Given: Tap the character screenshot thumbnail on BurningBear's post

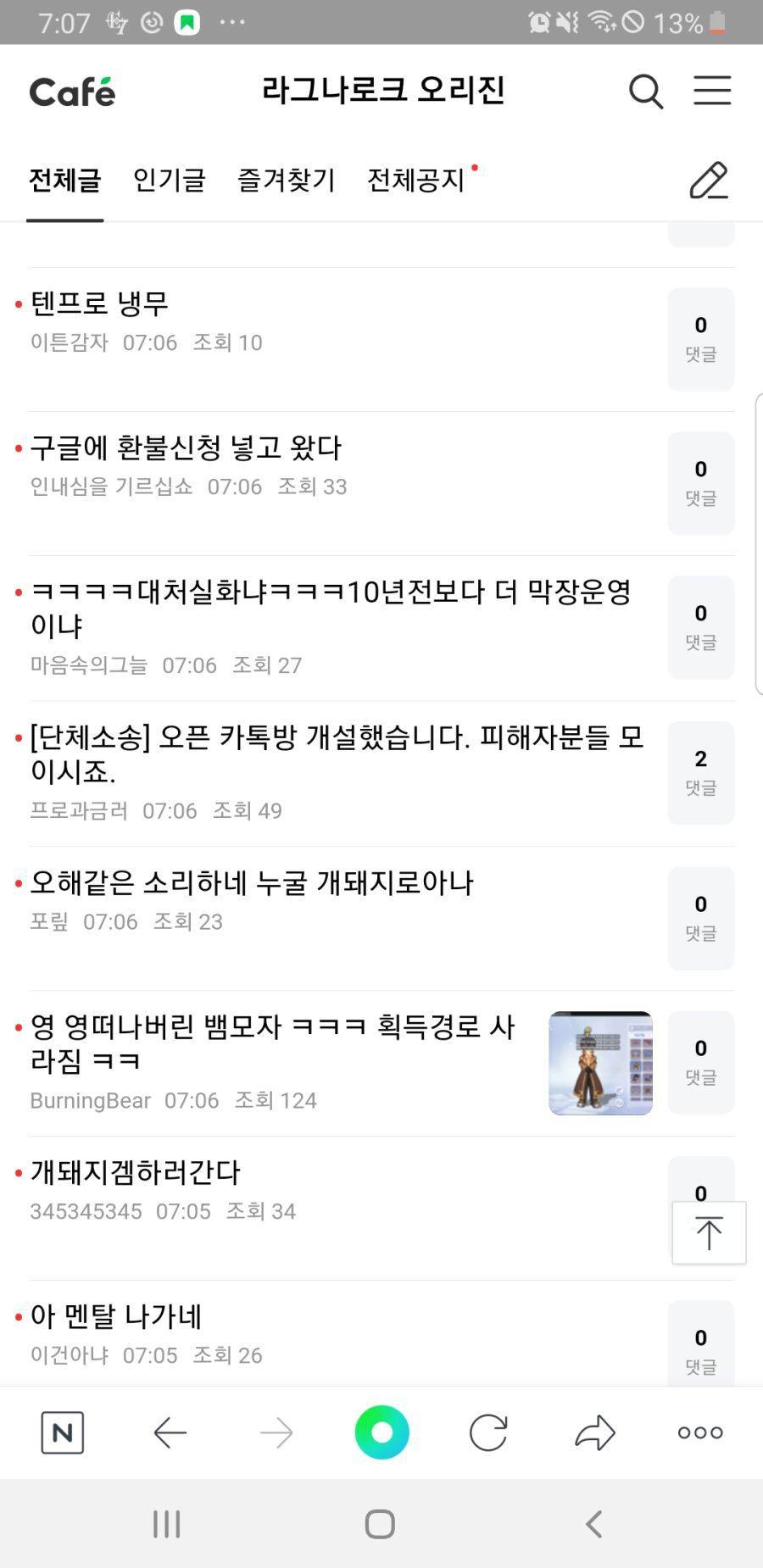Looking at the screenshot, I should coord(600,1063).
